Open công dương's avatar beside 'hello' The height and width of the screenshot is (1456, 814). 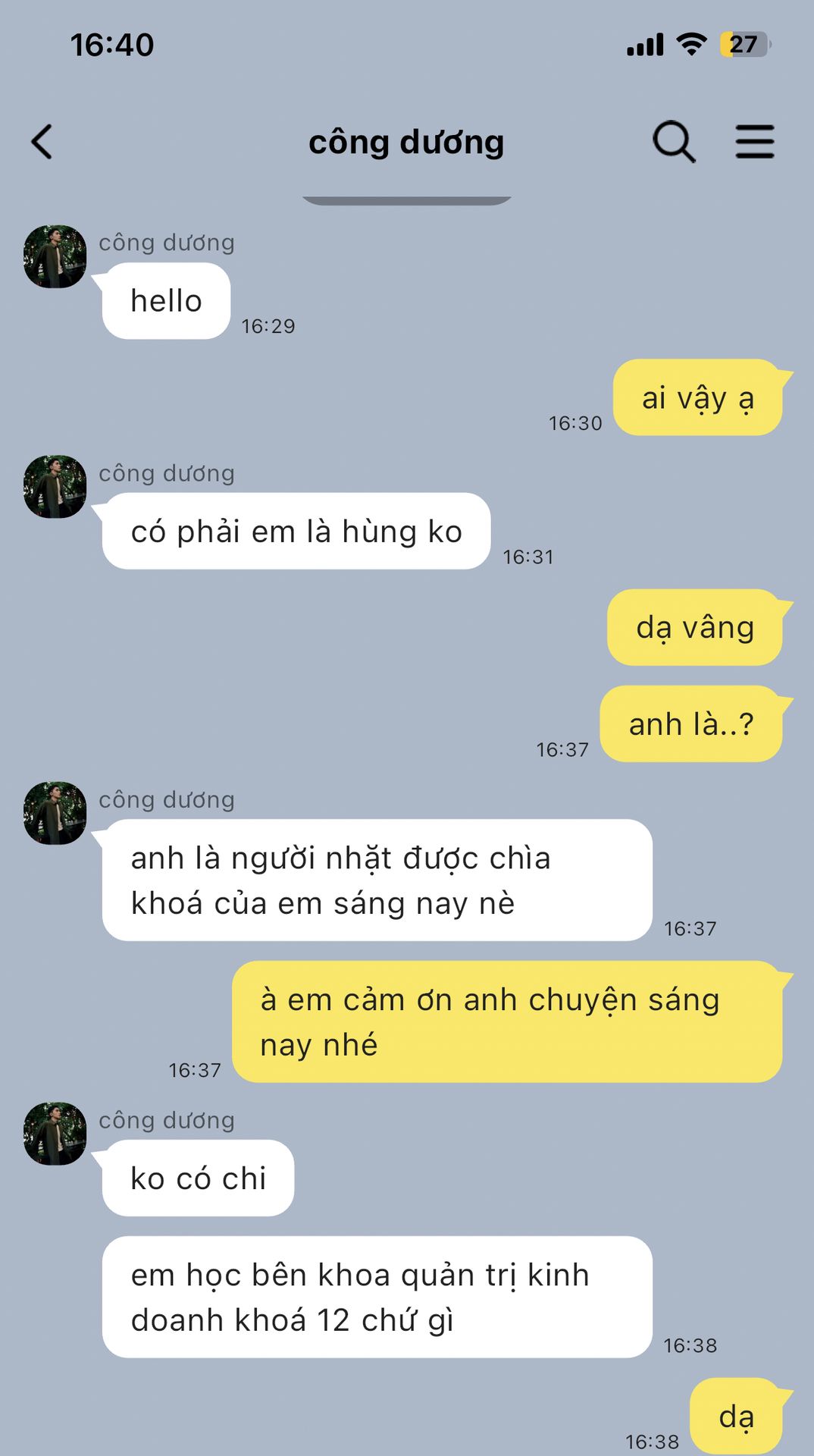(55, 256)
